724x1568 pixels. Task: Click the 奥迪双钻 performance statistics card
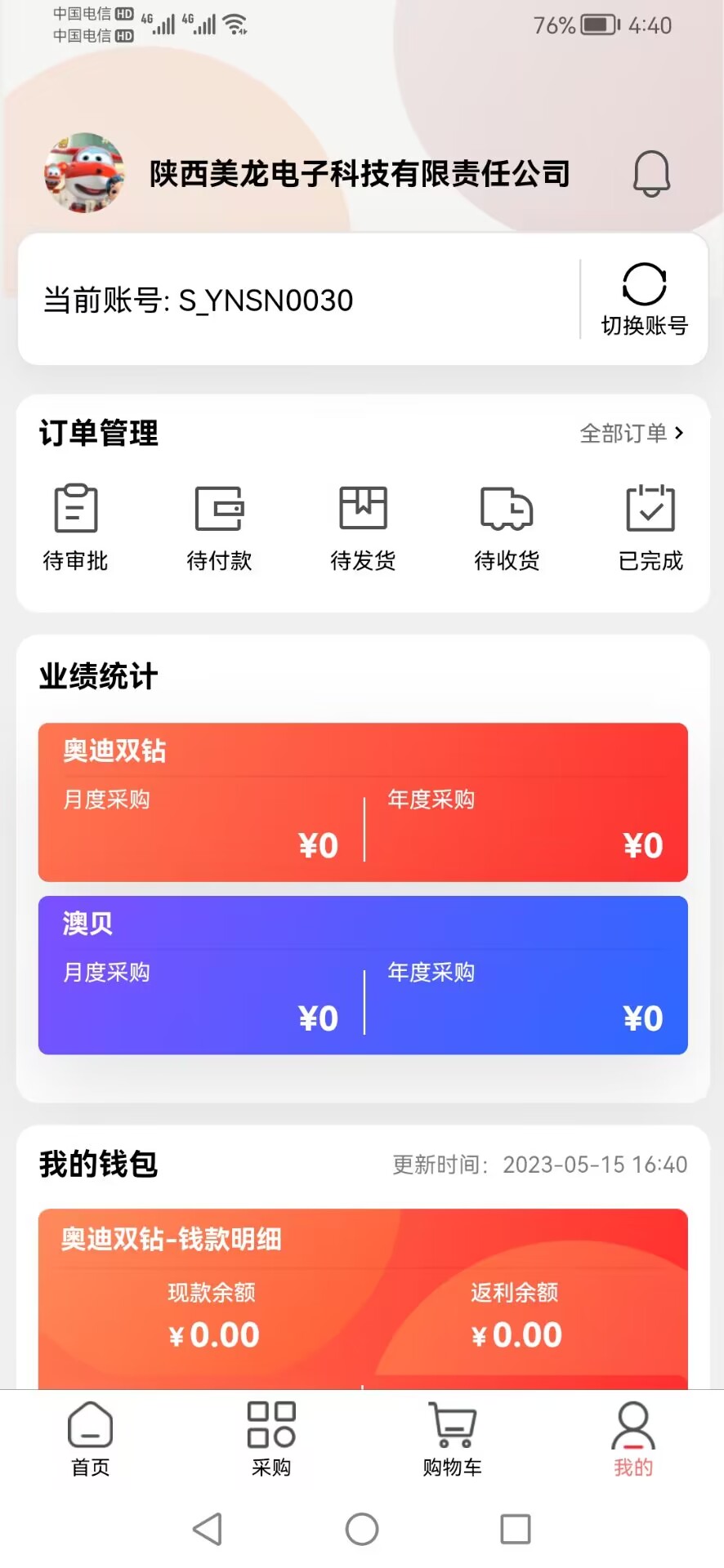[362, 802]
